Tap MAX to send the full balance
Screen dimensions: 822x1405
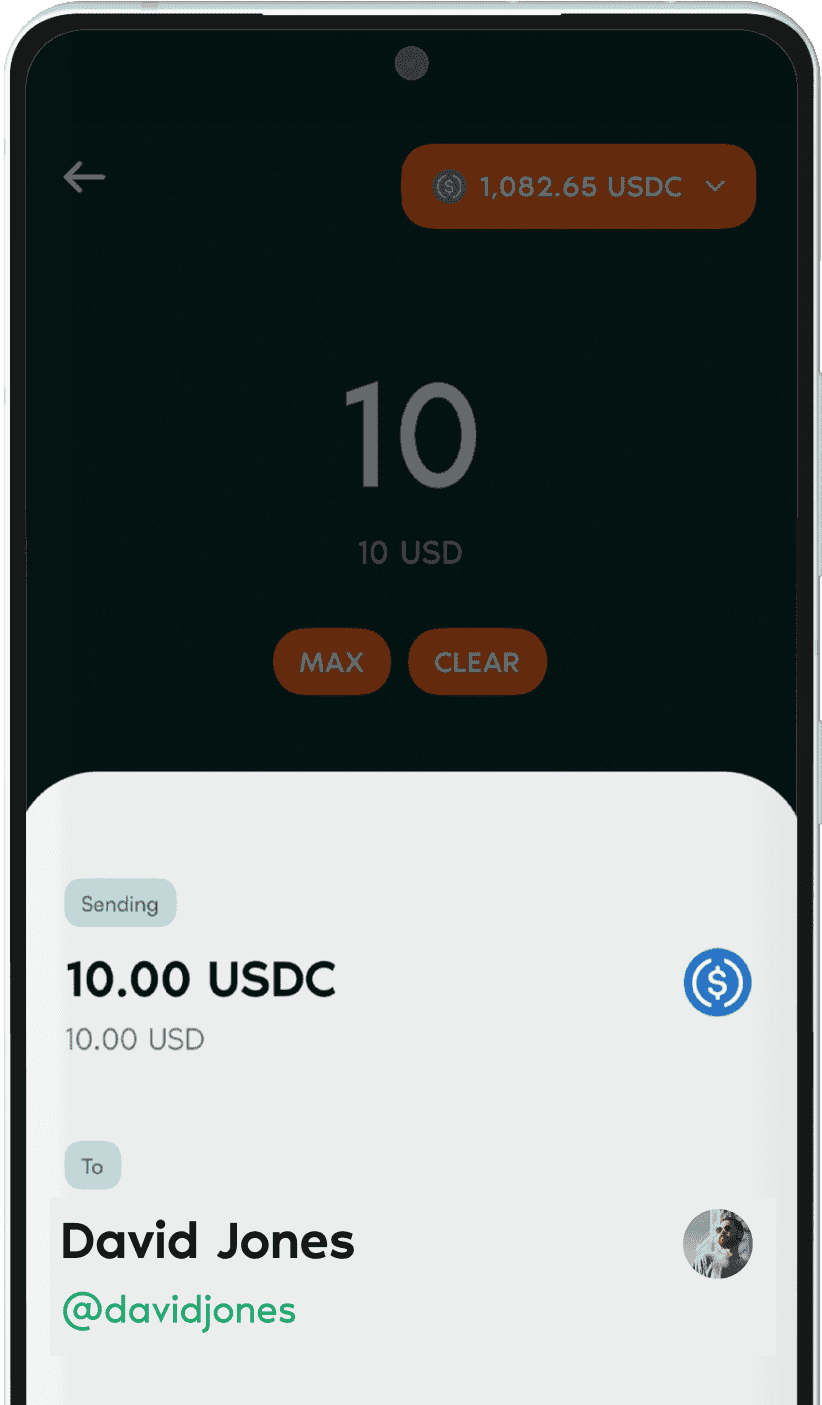[331, 662]
